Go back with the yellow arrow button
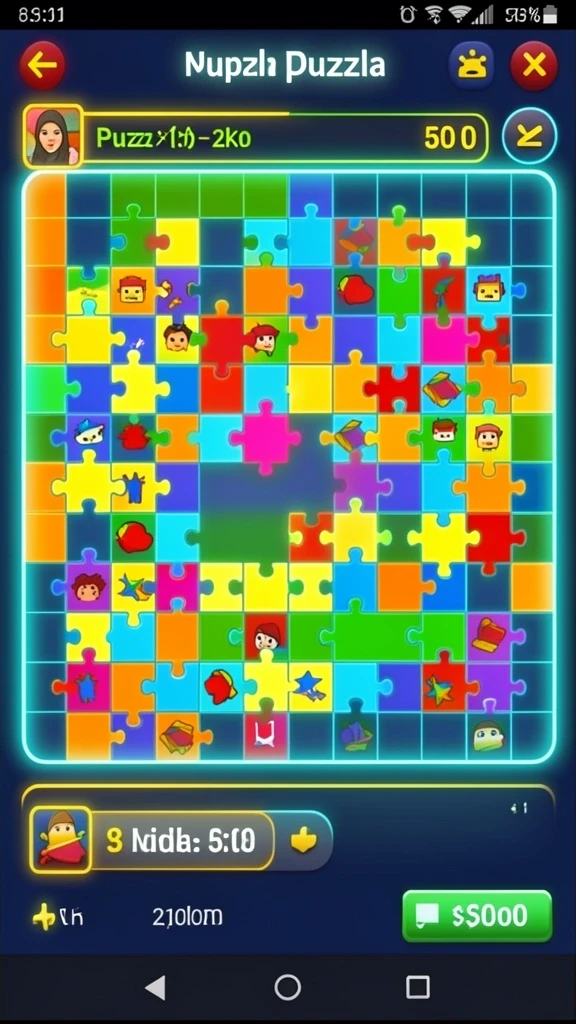This screenshot has width=576, height=1024. coord(43,65)
